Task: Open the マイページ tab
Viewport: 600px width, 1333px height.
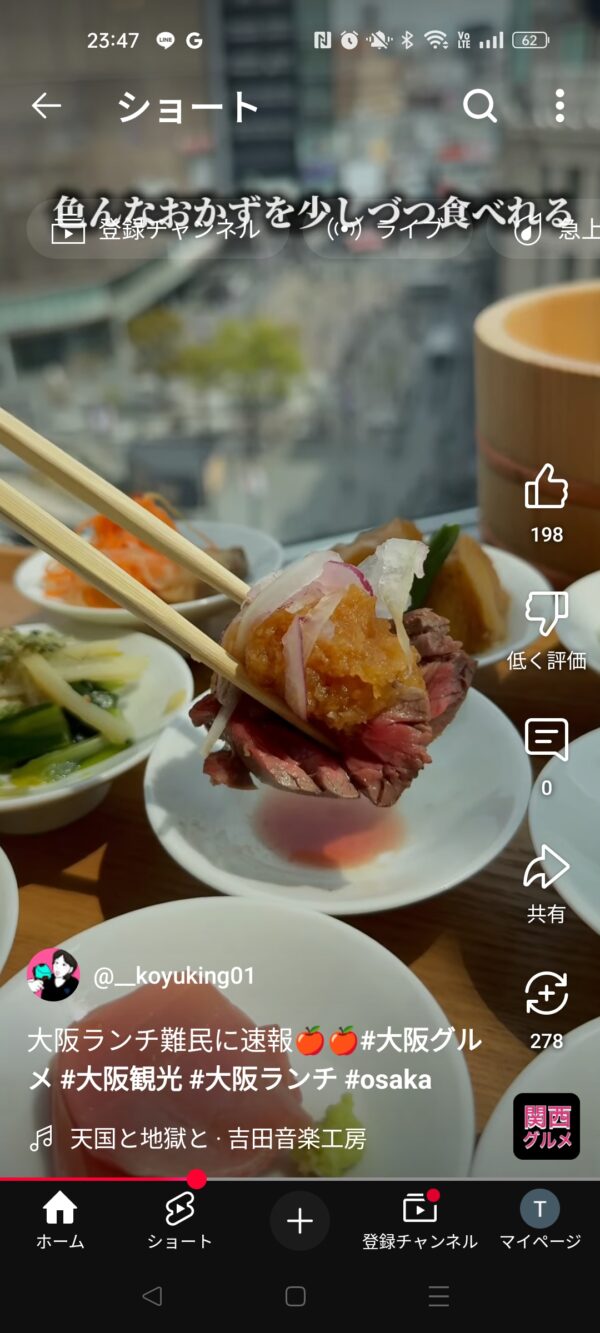Action: point(540,1221)
